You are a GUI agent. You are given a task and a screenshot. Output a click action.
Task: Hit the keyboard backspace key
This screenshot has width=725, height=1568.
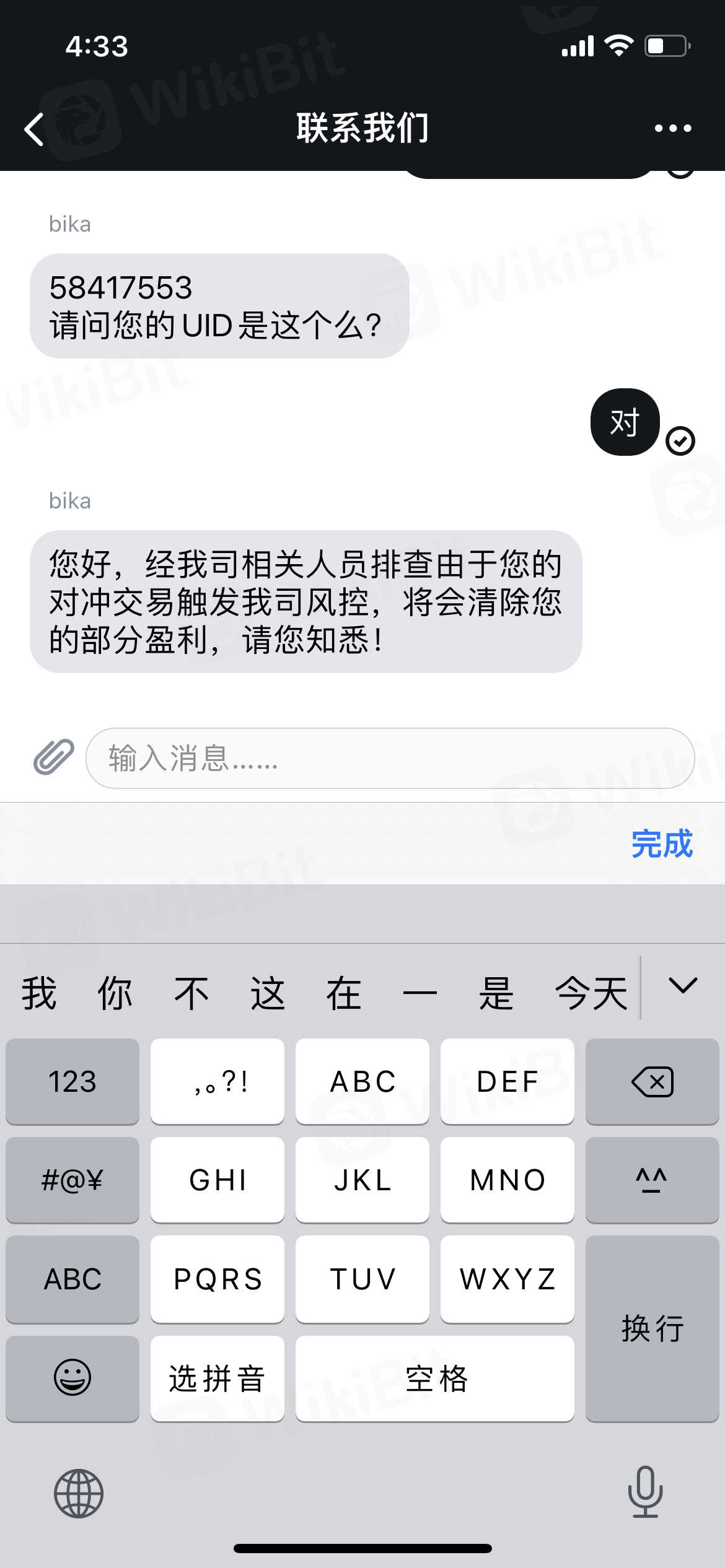click(x=652, y=1082)
